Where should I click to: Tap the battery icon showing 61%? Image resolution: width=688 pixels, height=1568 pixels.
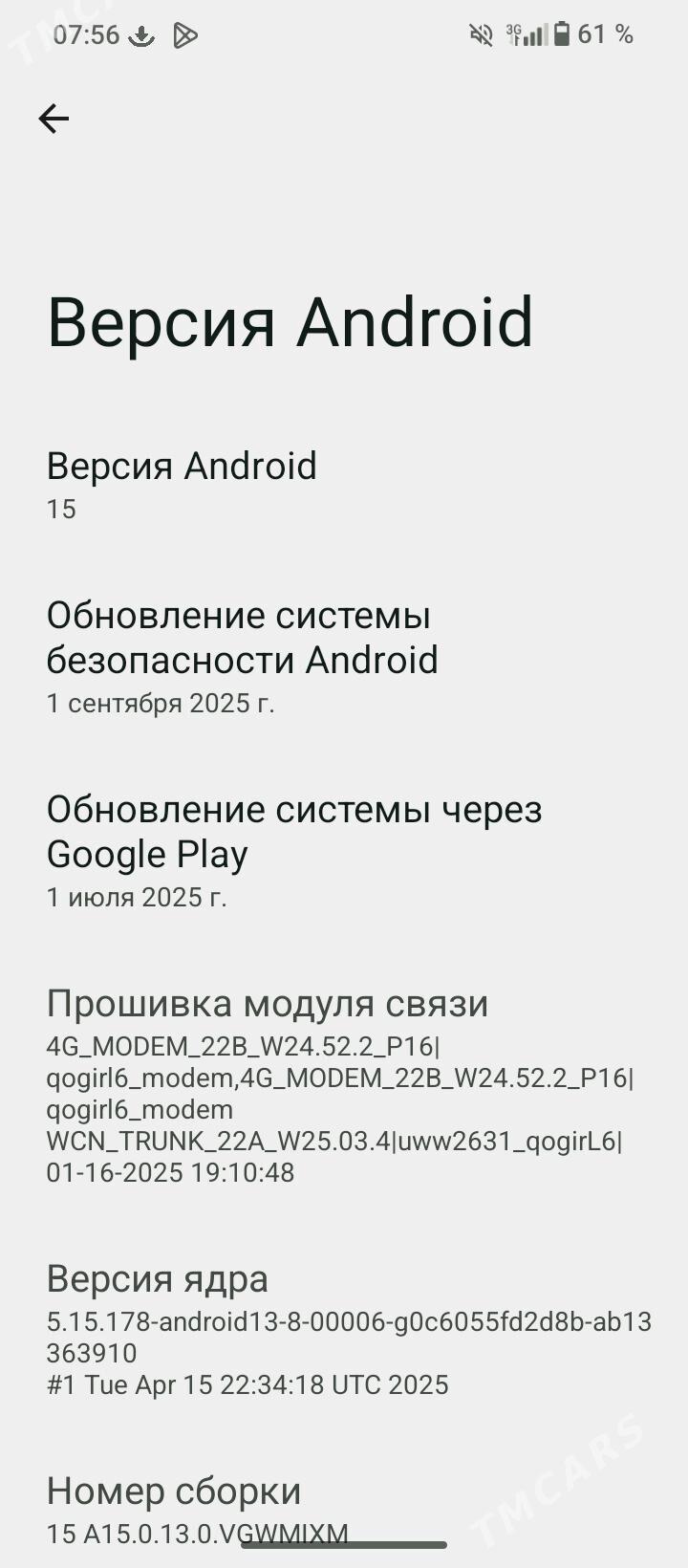[562, 35]
